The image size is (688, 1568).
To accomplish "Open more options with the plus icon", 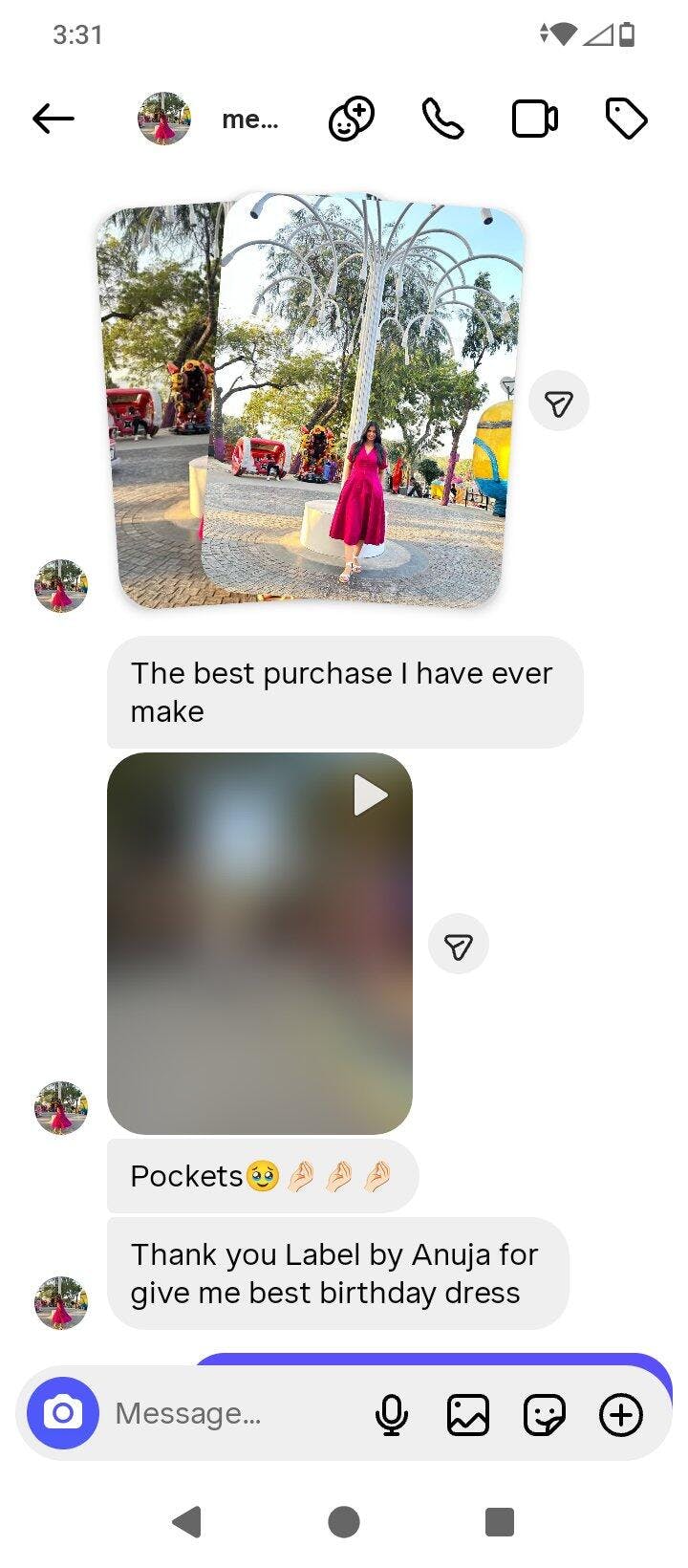I will [621, 1414].
